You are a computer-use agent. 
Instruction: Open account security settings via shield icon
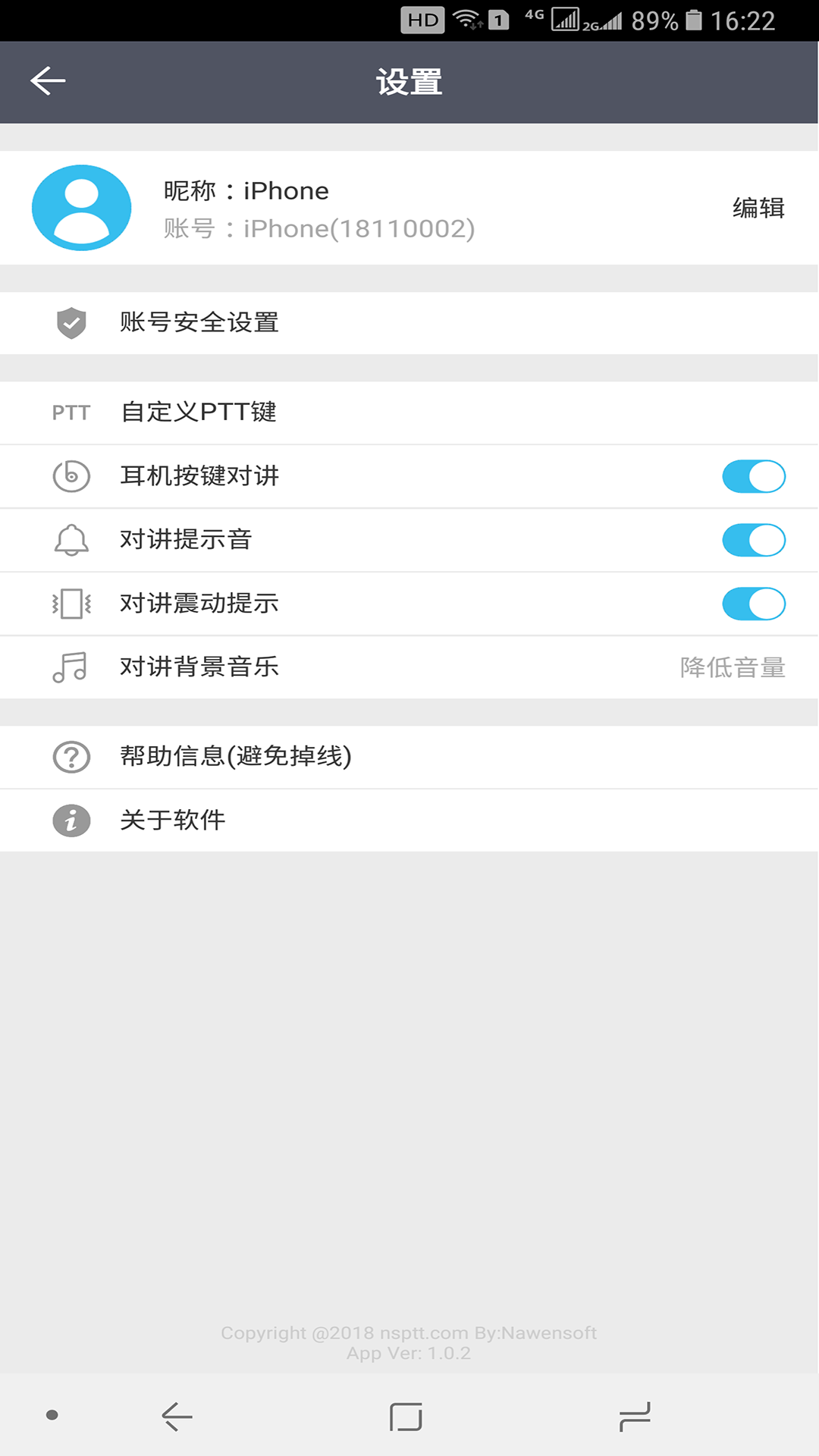pos(71,323)
